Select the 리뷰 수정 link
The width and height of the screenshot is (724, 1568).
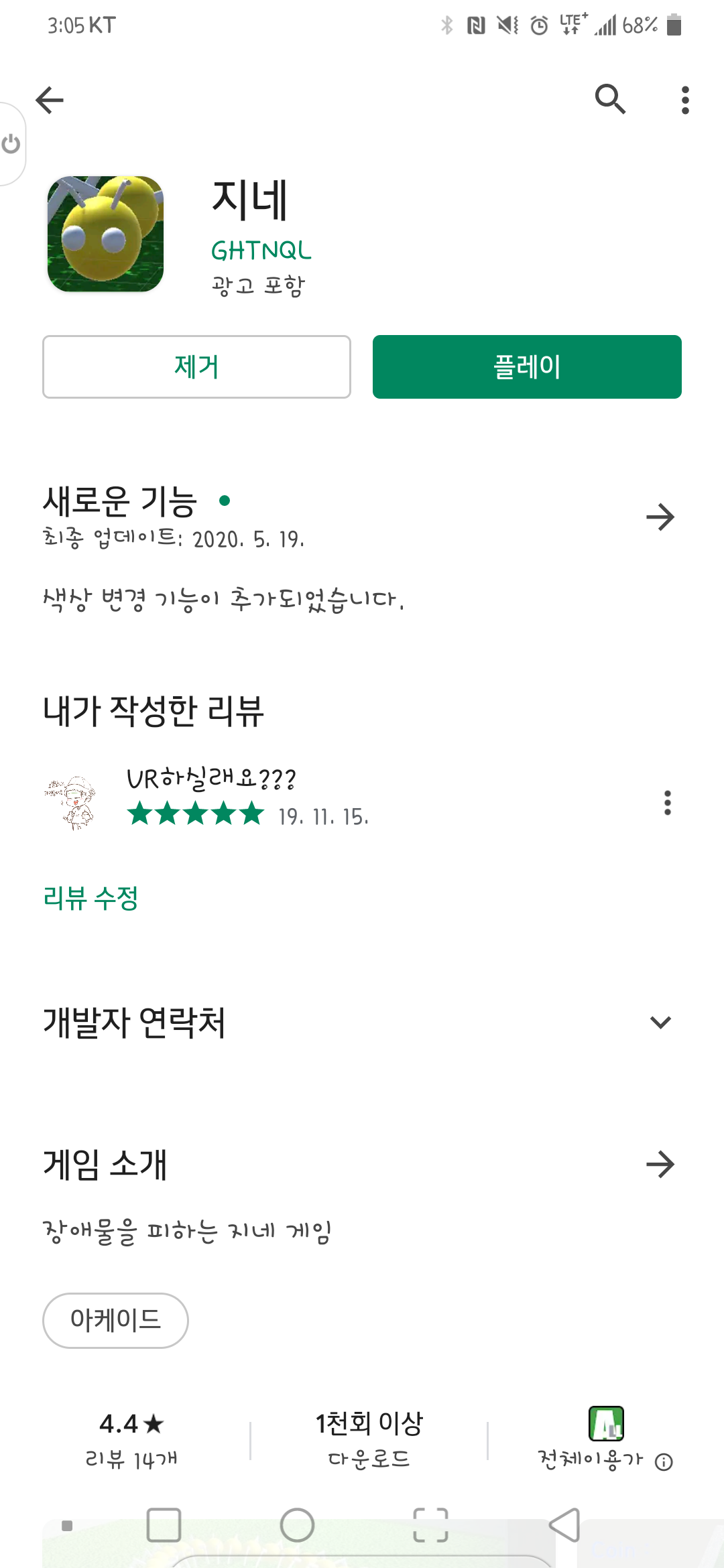tap(90, 898)
